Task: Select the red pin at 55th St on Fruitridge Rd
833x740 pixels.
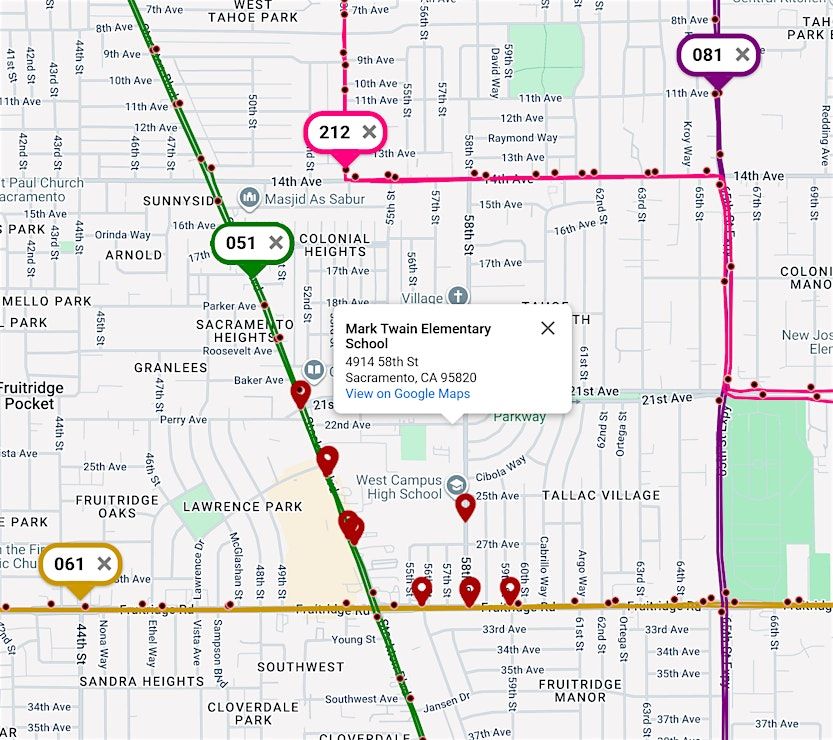Action: 421,590
